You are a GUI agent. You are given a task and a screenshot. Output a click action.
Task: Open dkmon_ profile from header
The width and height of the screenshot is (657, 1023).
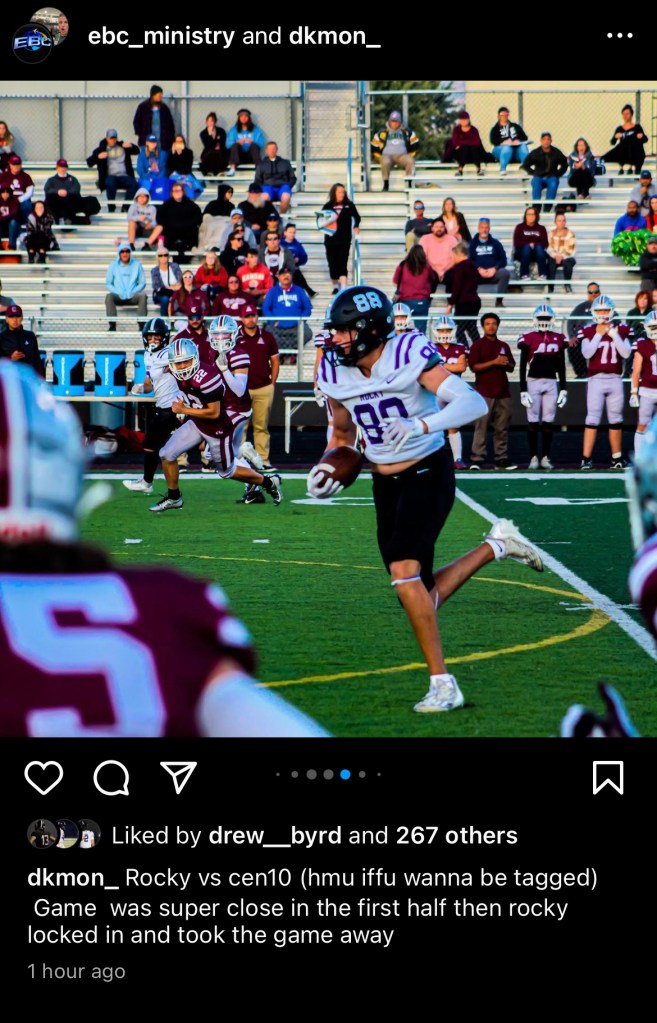pyautogui.click(x=334, y=37)
